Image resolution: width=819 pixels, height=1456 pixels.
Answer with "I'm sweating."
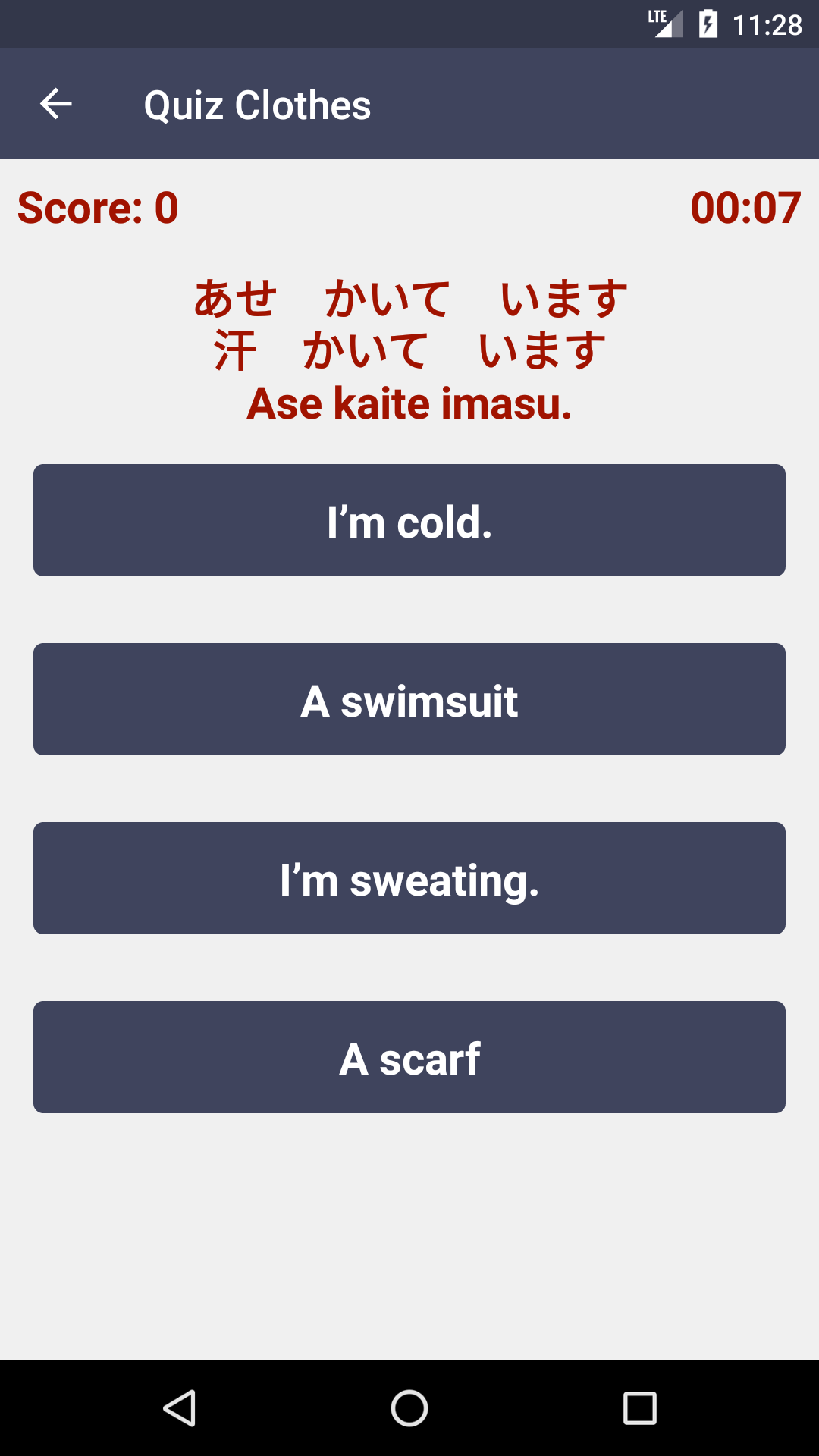409,878
